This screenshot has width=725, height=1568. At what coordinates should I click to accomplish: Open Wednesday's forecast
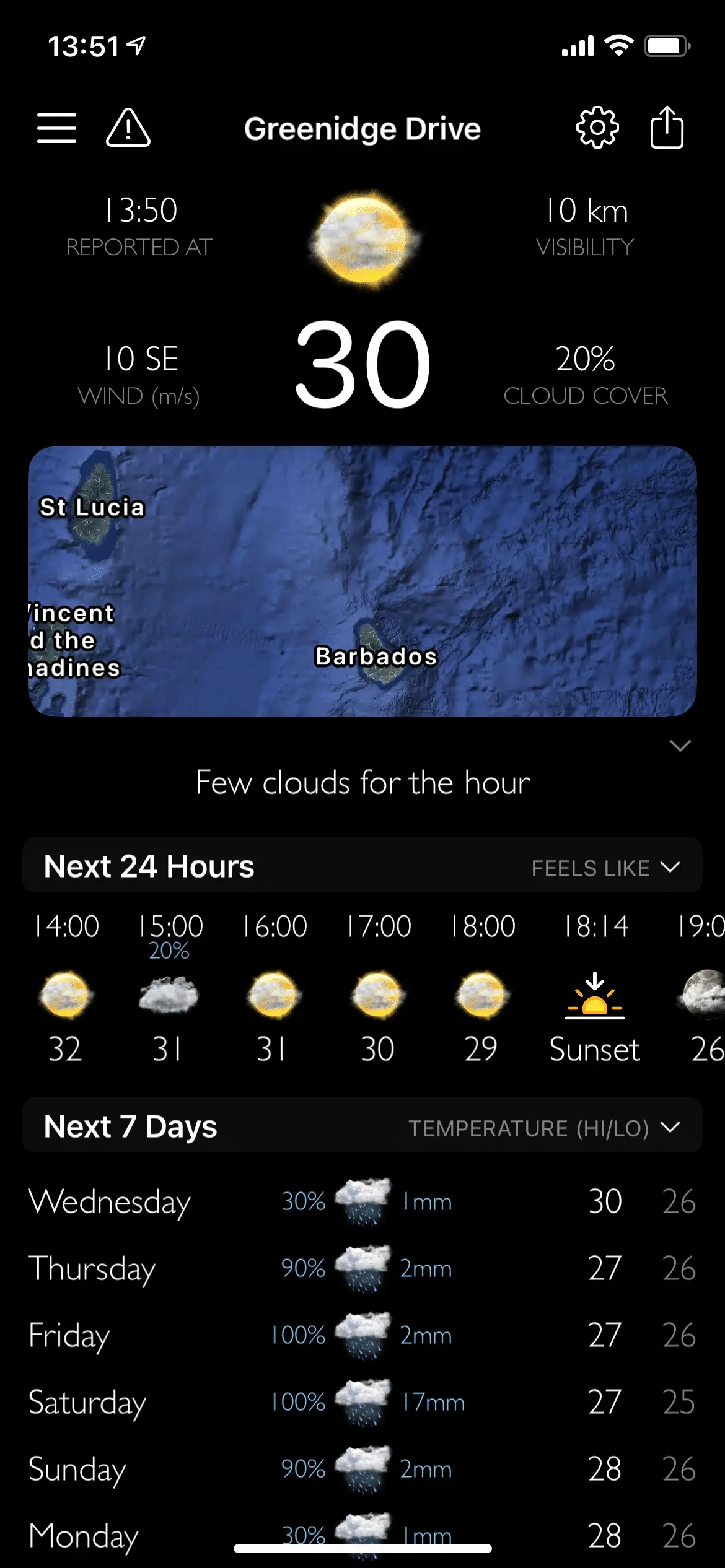tap(362, 1201)
